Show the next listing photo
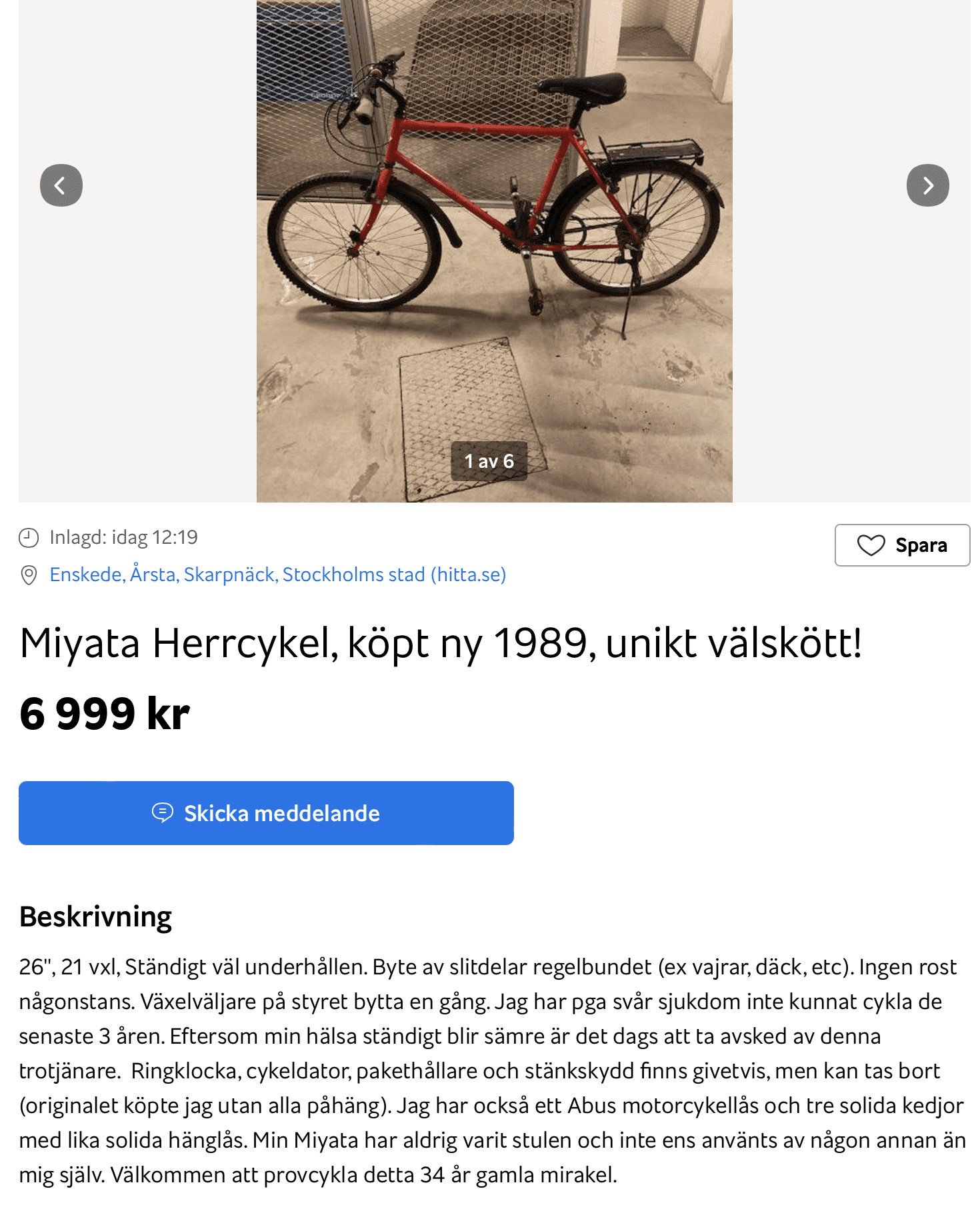This screenshot has height=1217, width=980. point(927,185)
